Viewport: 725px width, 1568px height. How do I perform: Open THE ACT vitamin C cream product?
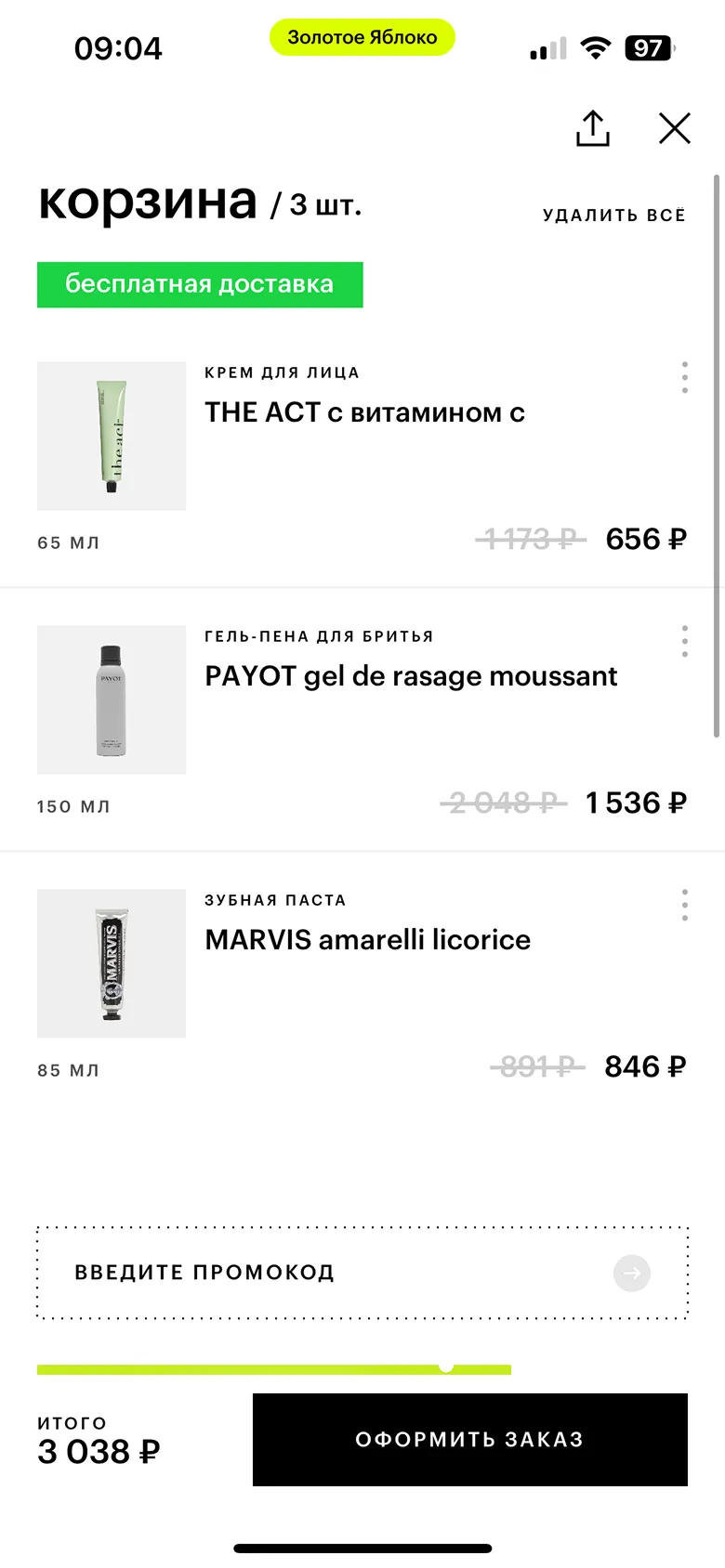pos(364,412)
